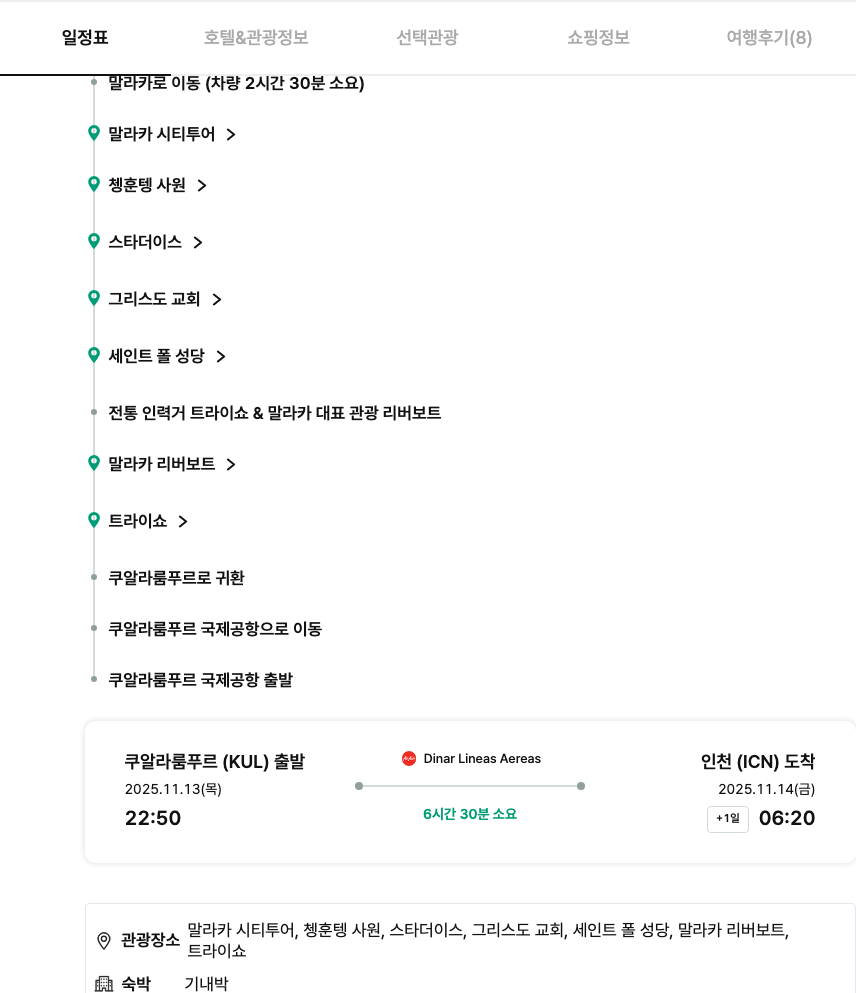
Task: Show details of 그리스도 교회
Action: tap(164, 299)
